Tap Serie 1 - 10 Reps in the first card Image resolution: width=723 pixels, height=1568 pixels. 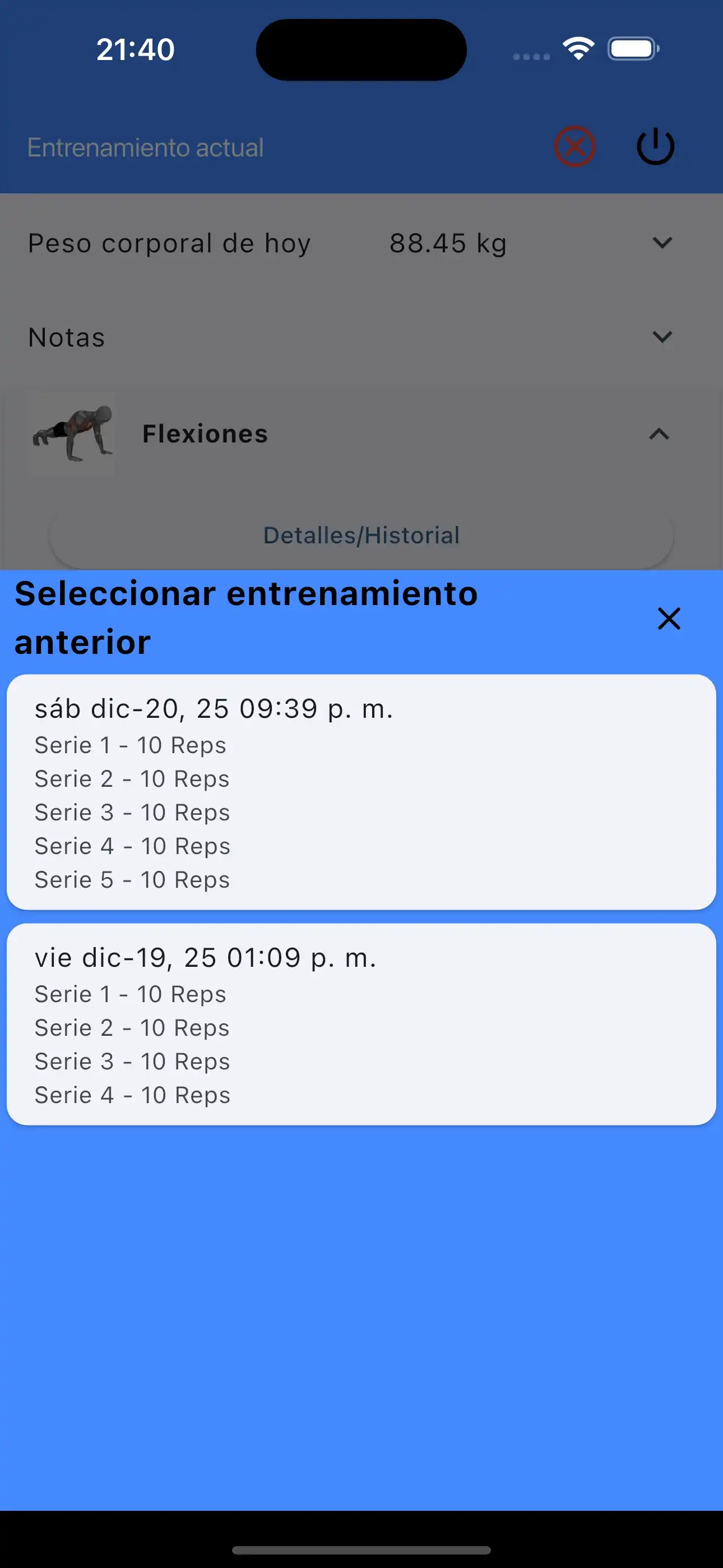click(x=130, y=744)
